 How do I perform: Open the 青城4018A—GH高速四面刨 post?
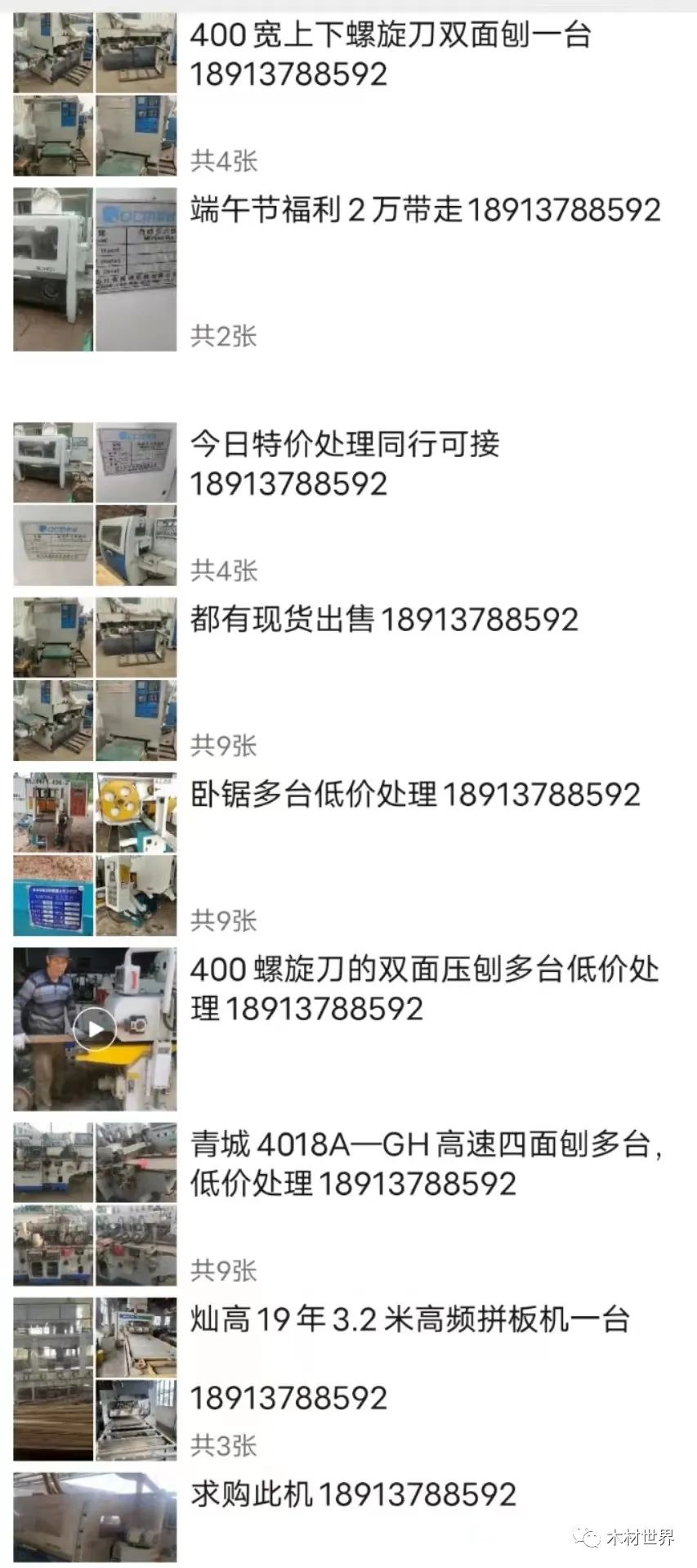coord(425,1163)
